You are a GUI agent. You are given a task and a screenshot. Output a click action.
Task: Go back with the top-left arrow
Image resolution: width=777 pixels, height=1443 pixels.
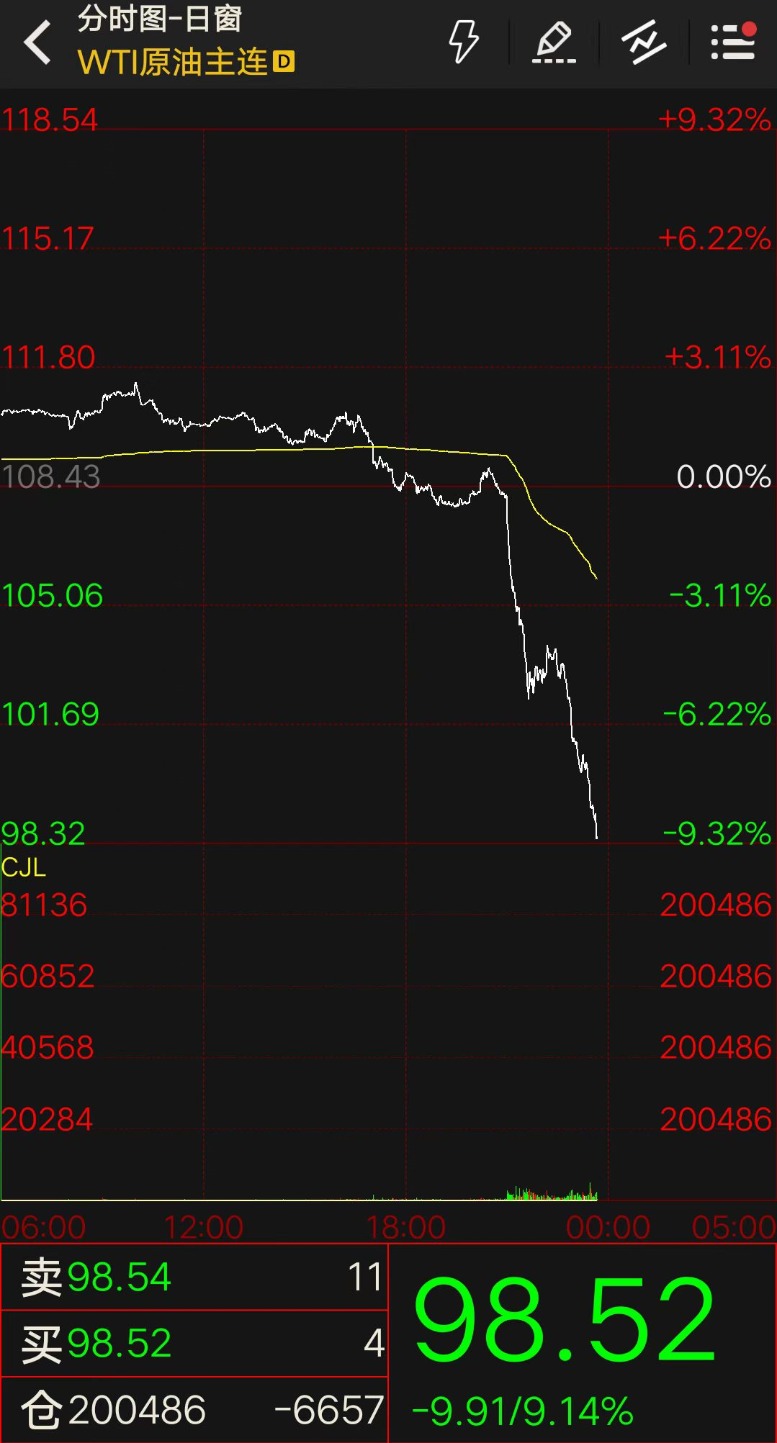click(37, 44)
